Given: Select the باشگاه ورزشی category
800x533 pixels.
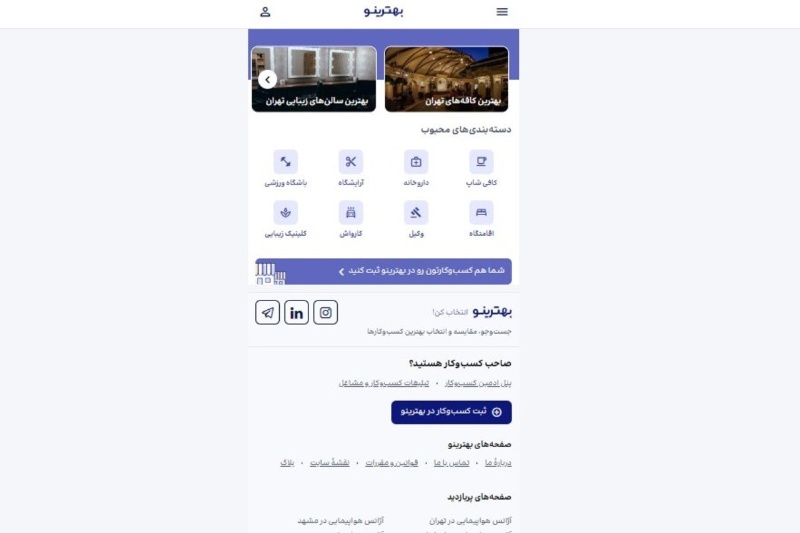Looking at the screenshot, I should pos(286,168).
